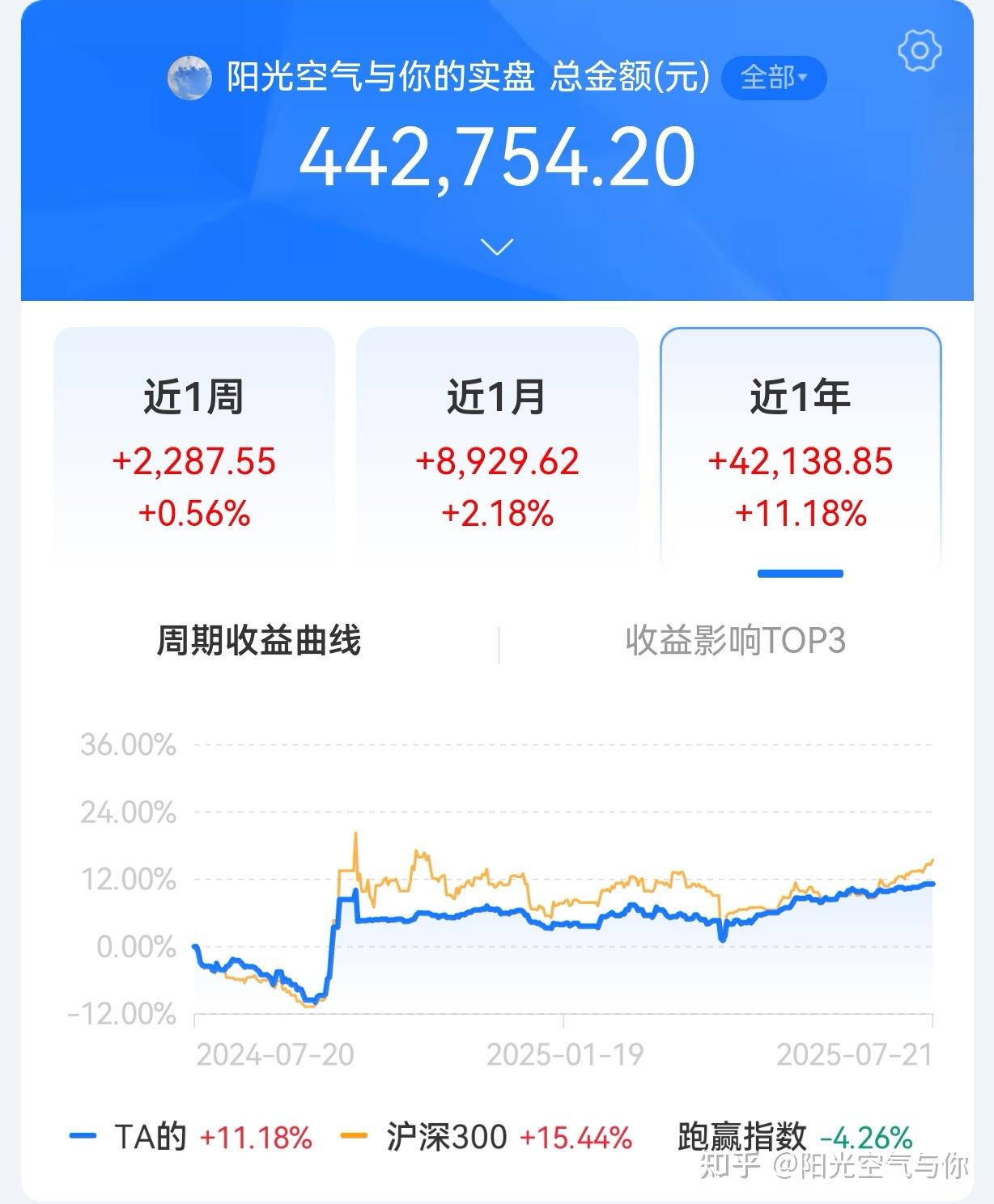Select the 近1月 period card

[x=496, y=447]
